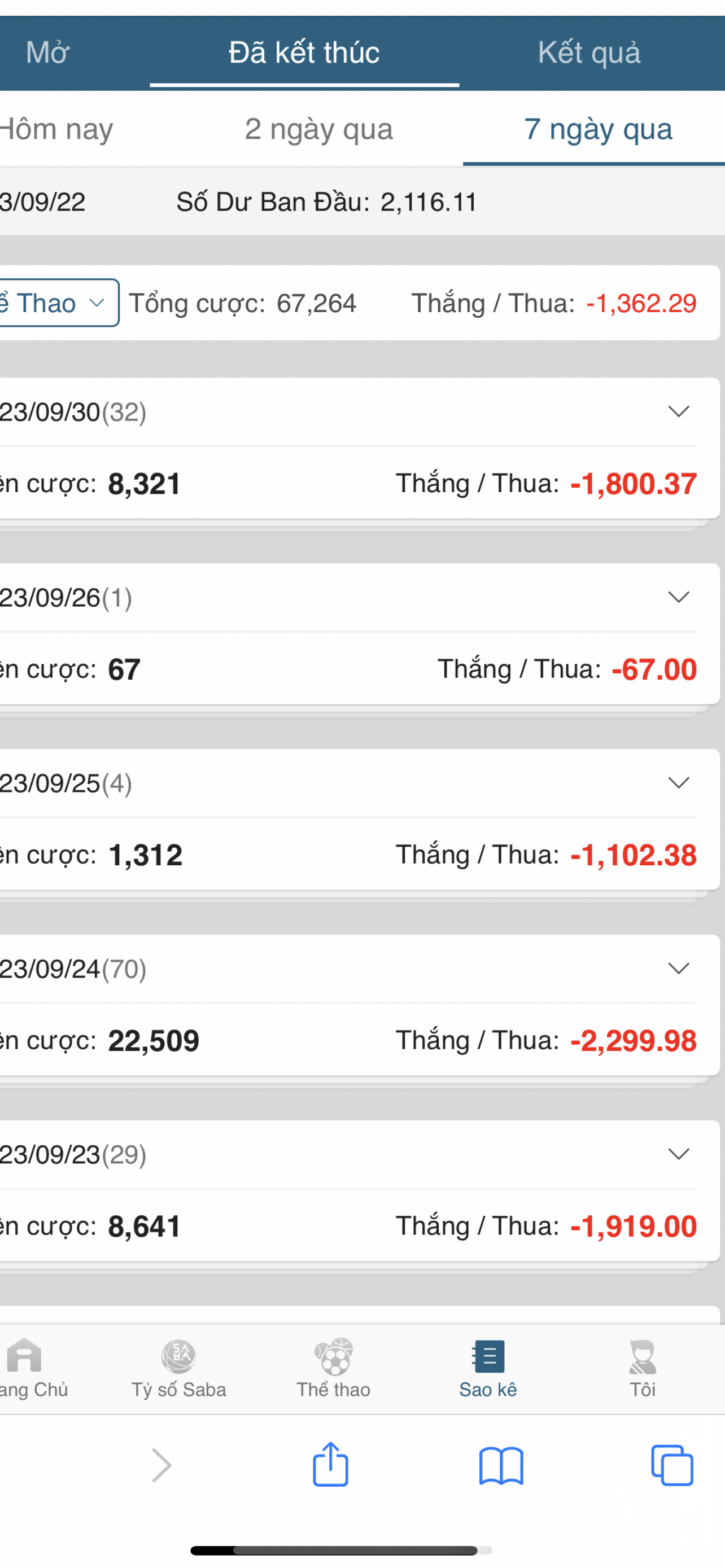Image resolution: width=725 pixels, height=1568 pixels.
Task: Show statements for Hôm nay
Action: click(x=56, y=129)
